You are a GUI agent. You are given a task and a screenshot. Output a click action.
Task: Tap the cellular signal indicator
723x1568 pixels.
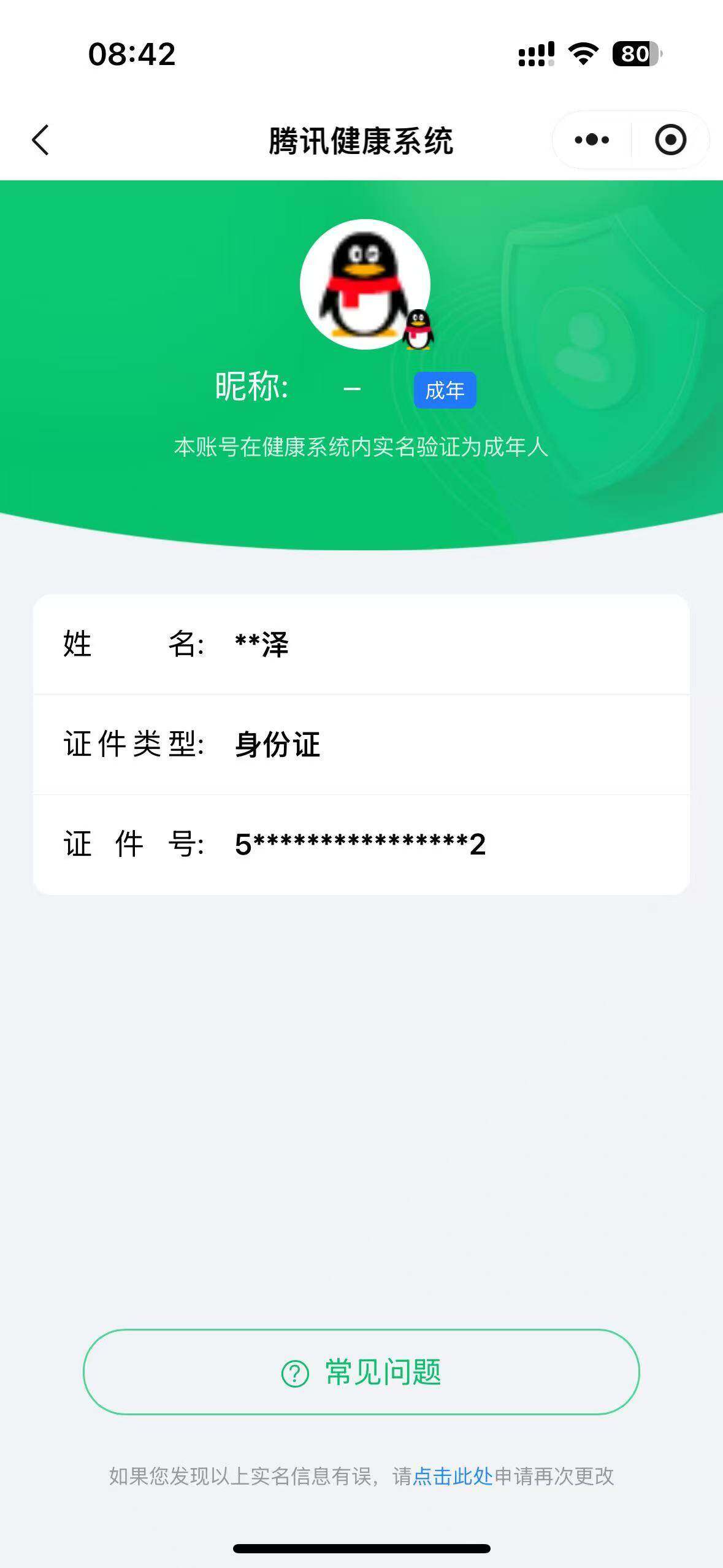click(535, 54)
